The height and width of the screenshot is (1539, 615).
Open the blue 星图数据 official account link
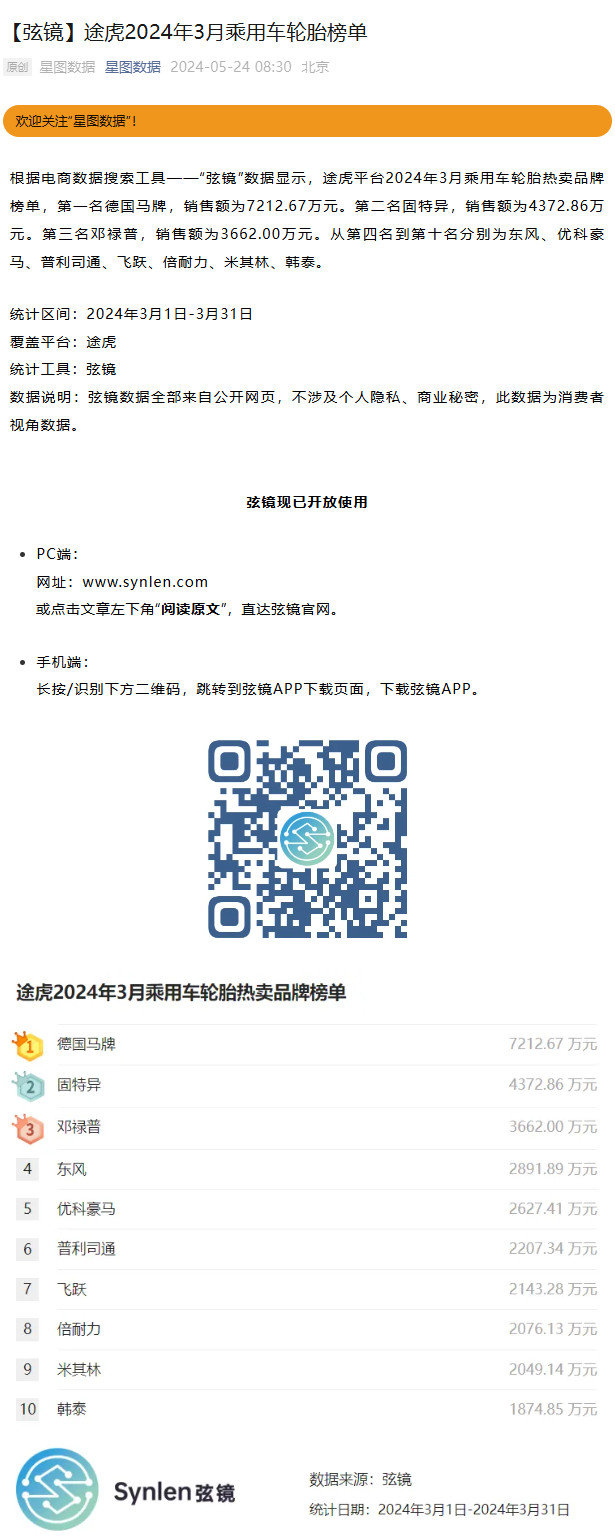[132, 67]
